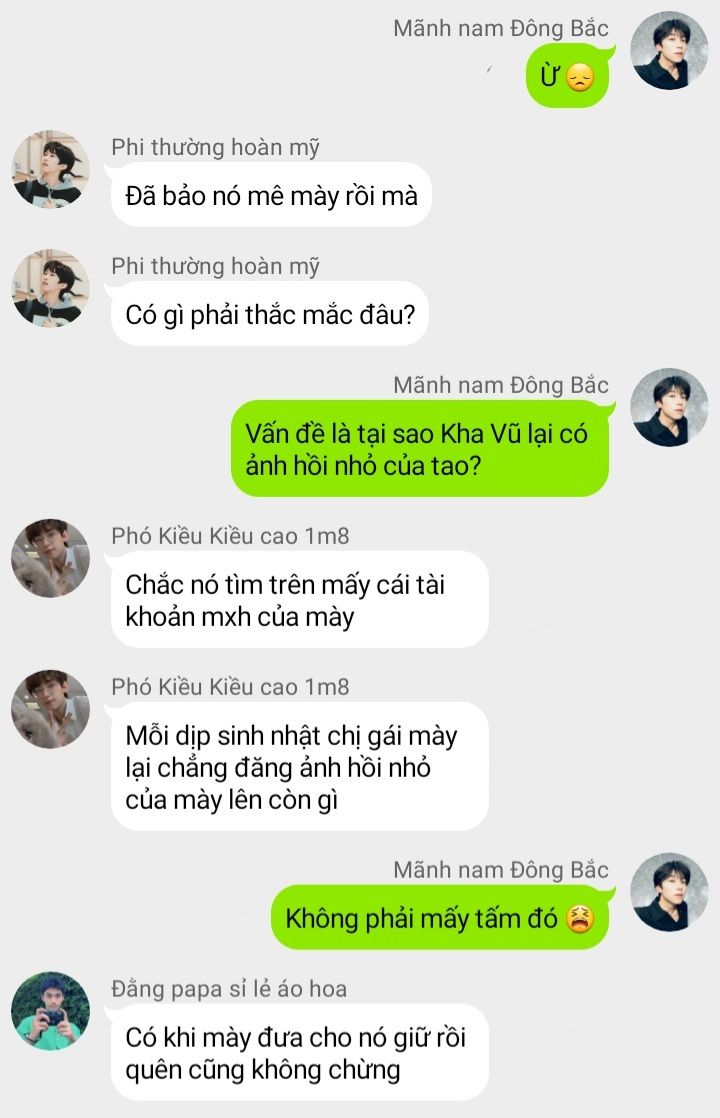This screenshot has width=720, height=1118.
Task: View Phó Kiều Kiều's profile beside "Chắc nó tìm trên"
Action: (x=50, y=558)
